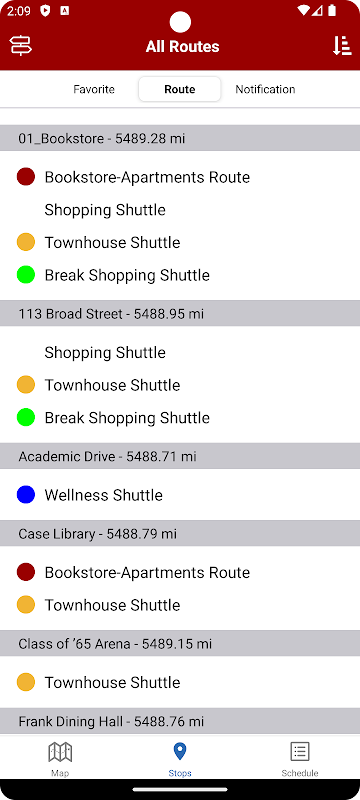The height and width of the screenshot is (800, 360).
Task: Open the route signpost icon in header
Action: 20,46
